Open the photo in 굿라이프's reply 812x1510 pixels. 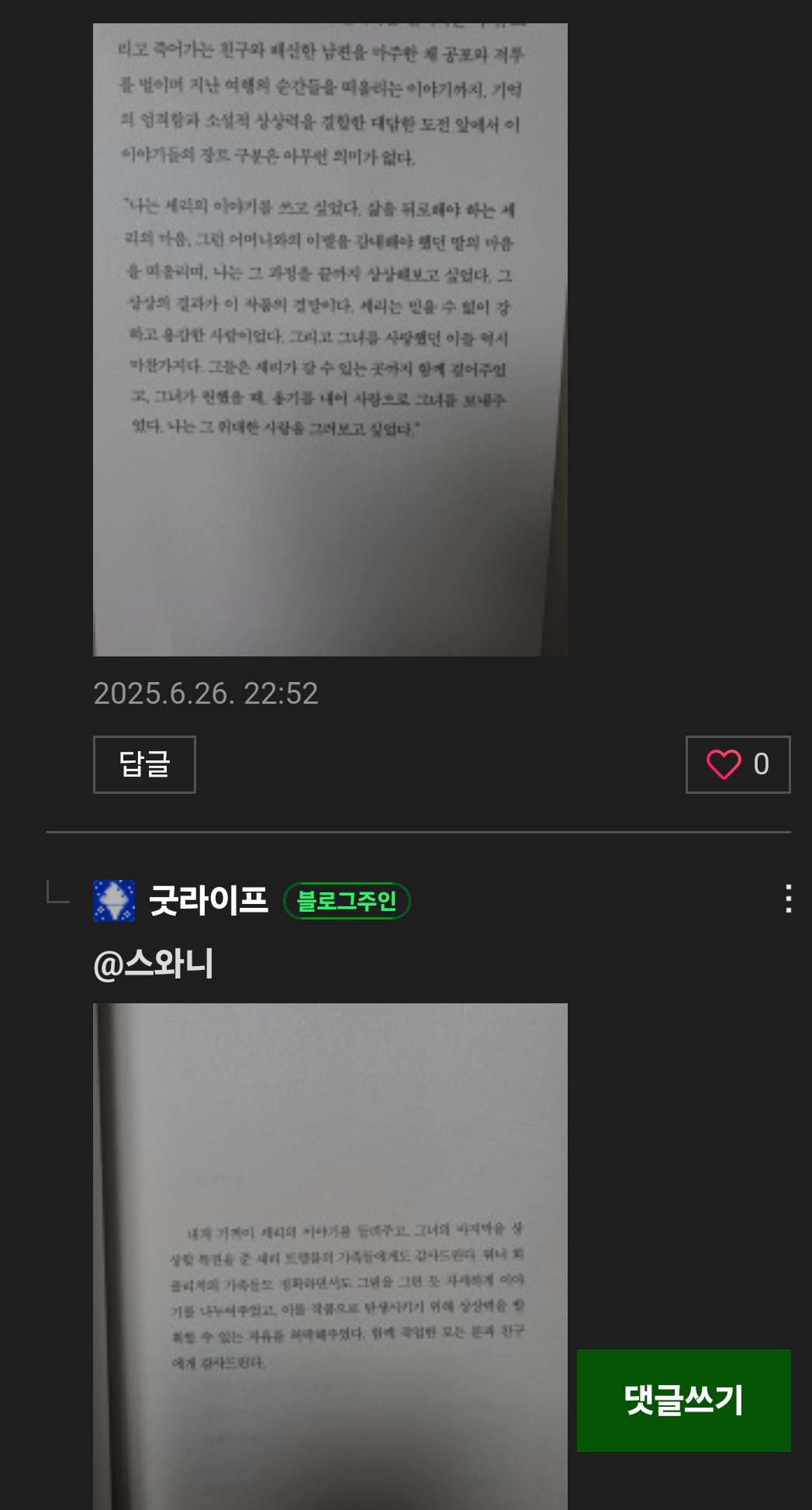coord(330,1257)
